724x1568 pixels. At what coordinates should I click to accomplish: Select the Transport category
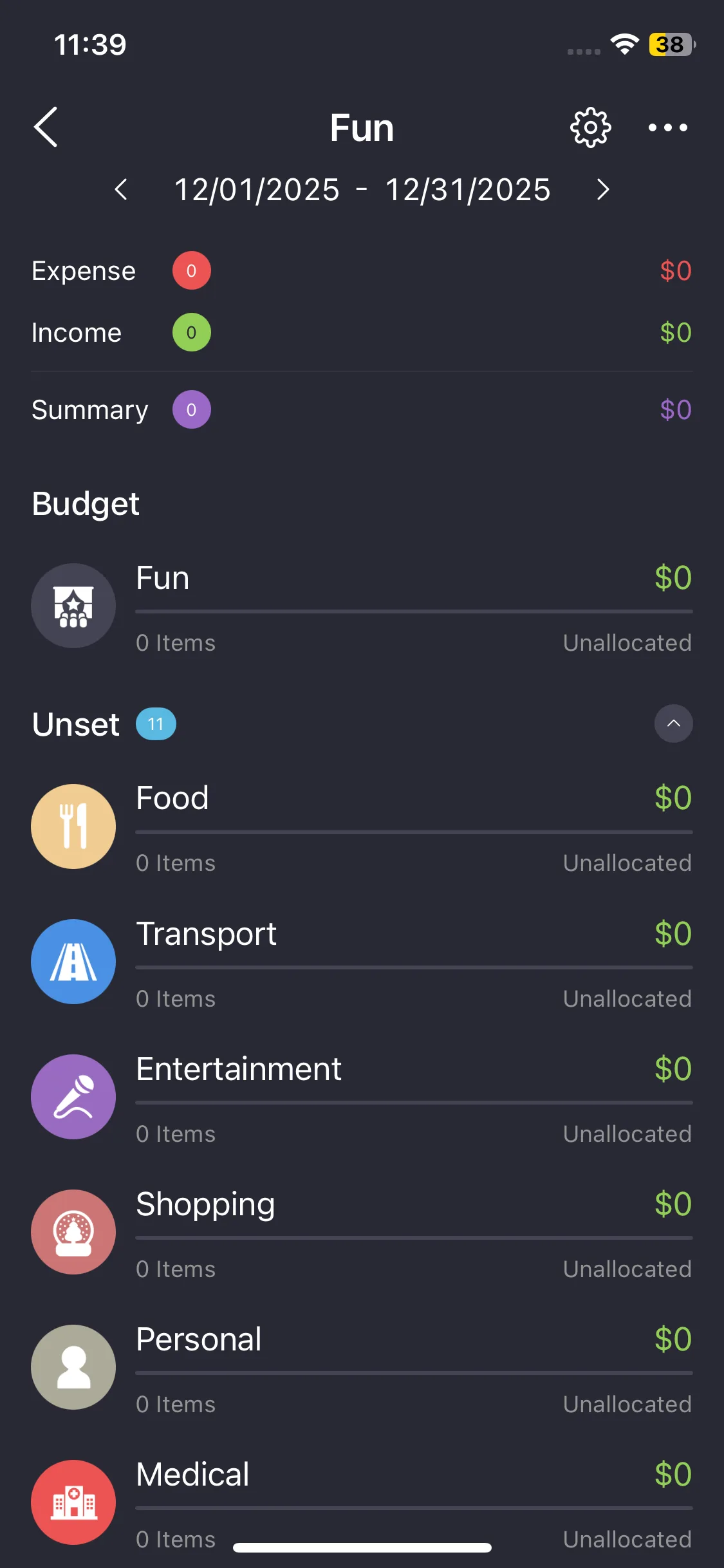362,962
